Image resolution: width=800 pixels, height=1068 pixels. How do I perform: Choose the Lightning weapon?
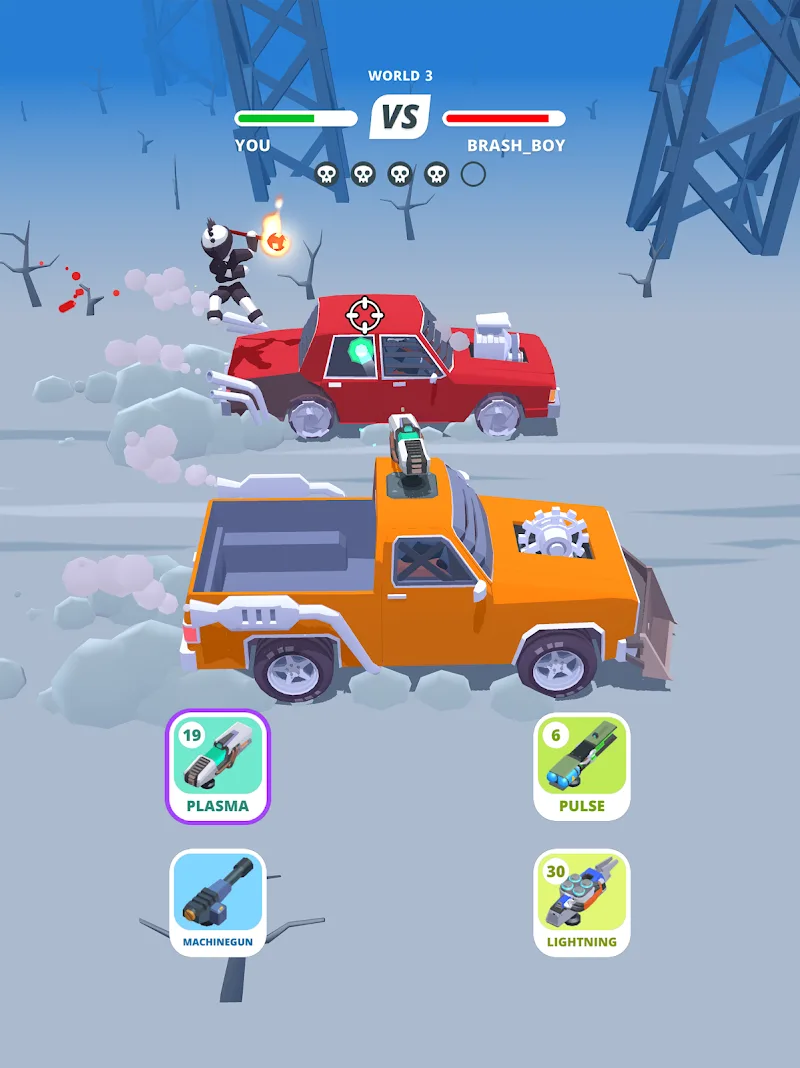tap(582, 902)
